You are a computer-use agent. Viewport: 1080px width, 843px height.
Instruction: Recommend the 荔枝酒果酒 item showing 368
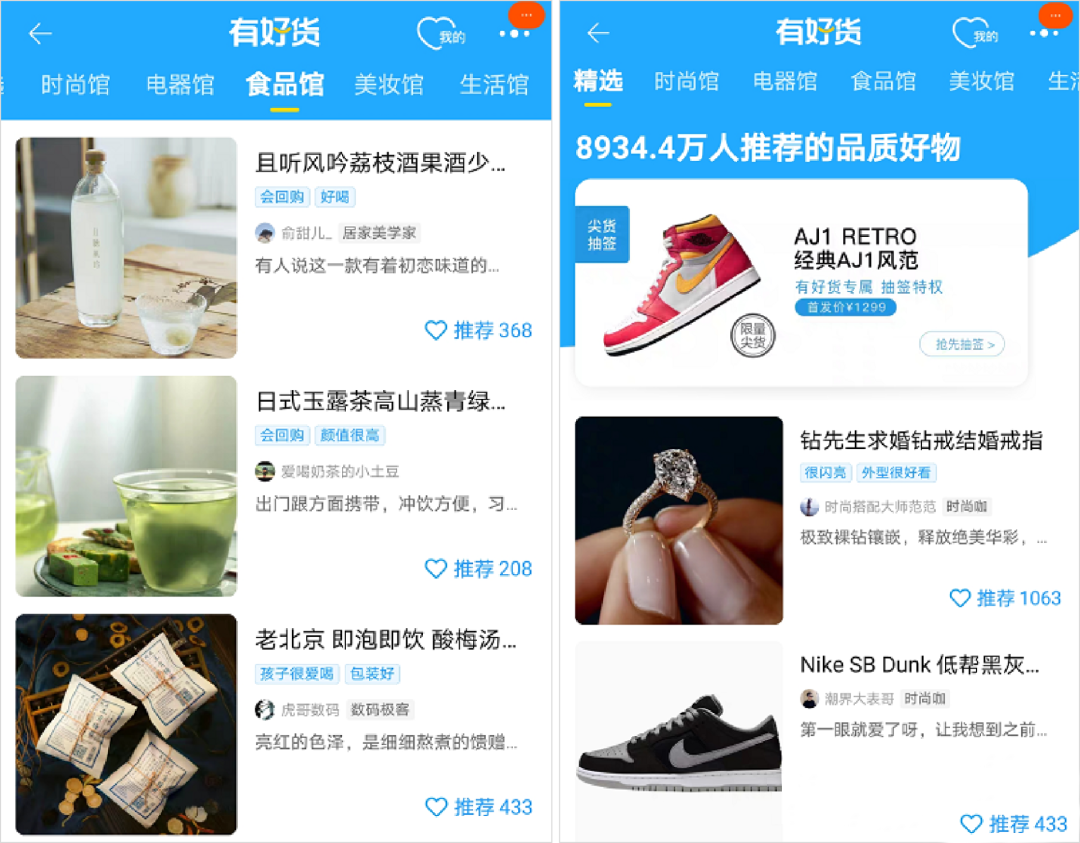tap(478, 330)
